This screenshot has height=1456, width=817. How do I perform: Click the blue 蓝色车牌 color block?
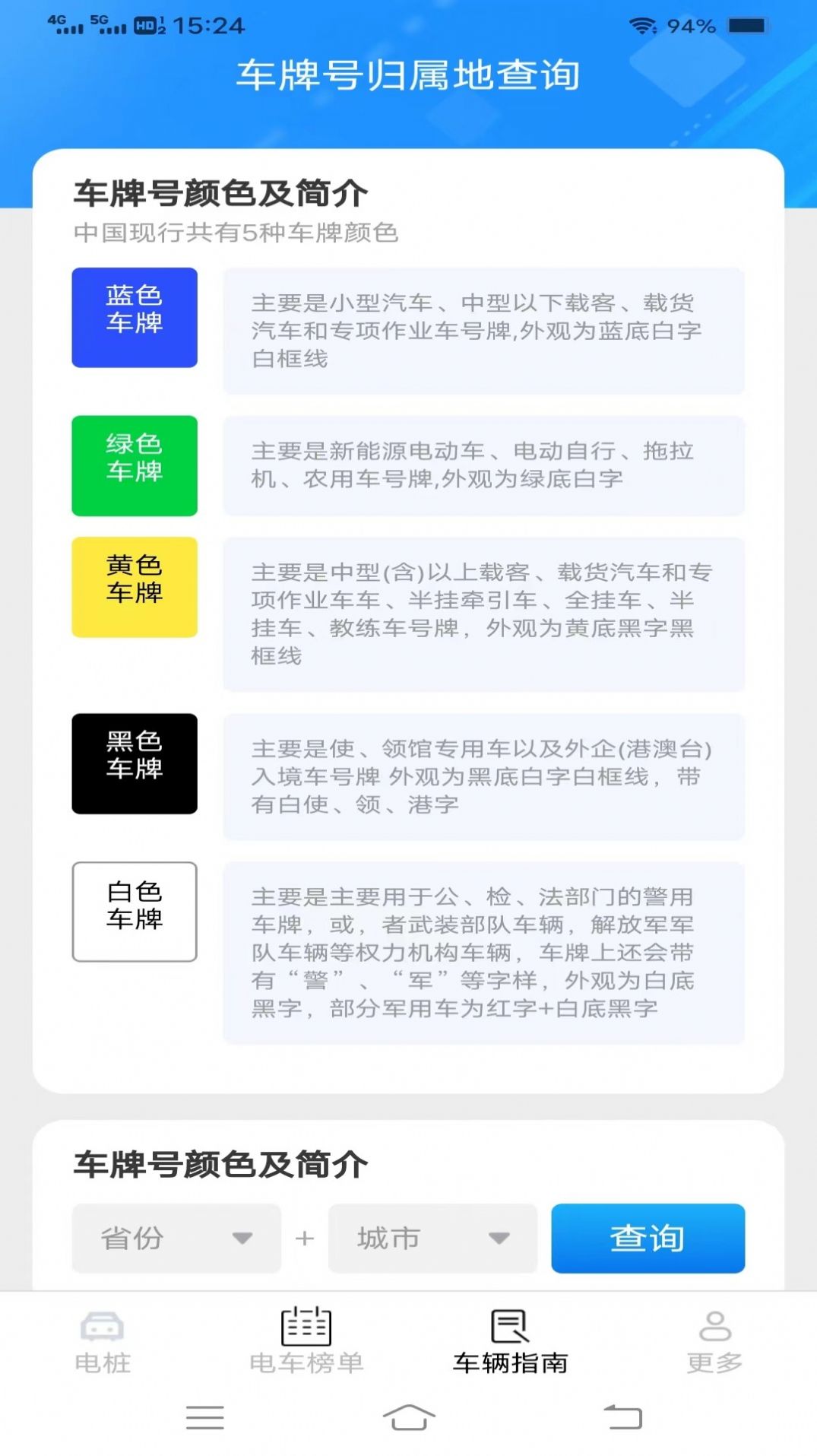pyautogui.click(x=134, y=318)
